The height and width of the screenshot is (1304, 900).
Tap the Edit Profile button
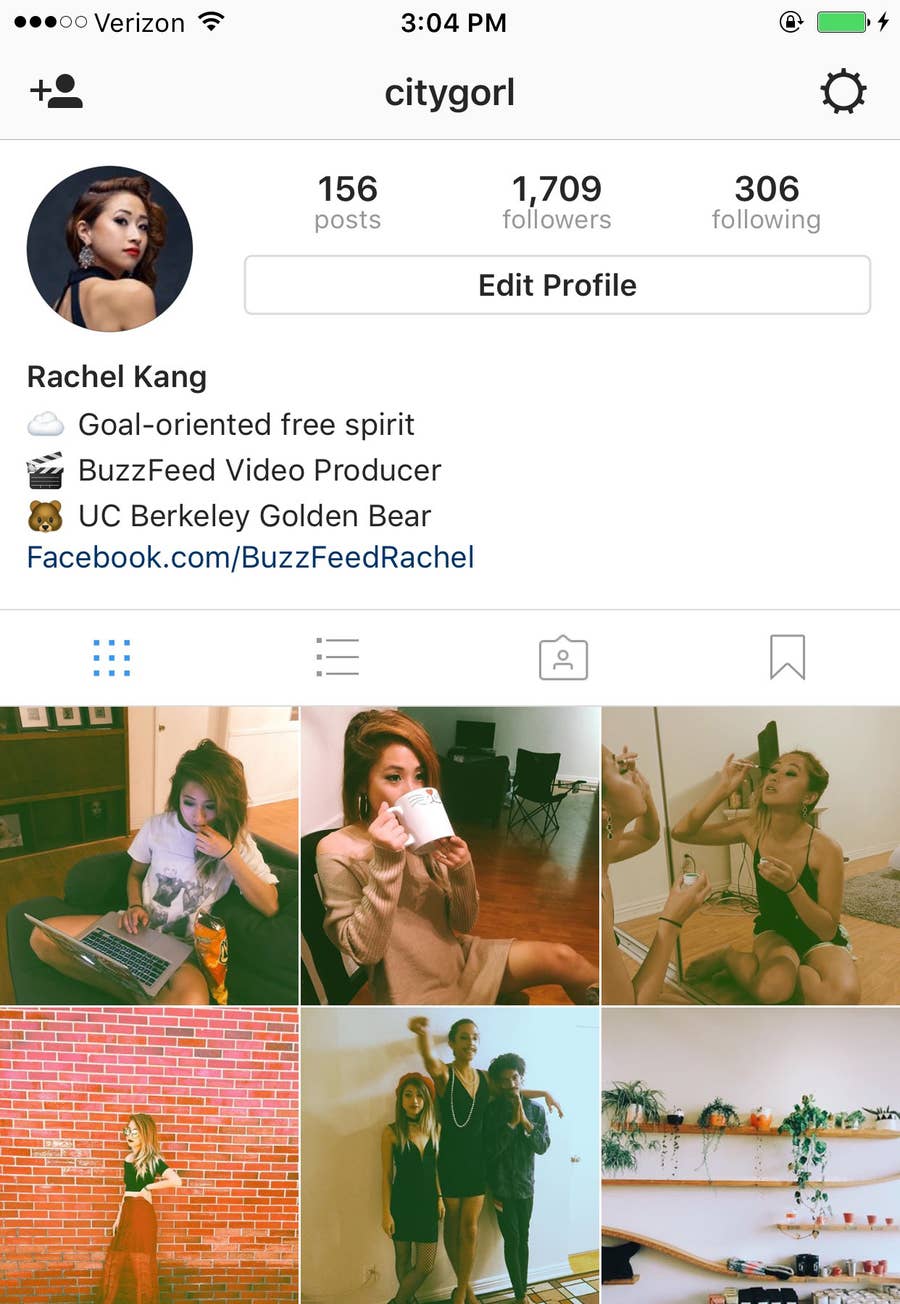[557, 285]
